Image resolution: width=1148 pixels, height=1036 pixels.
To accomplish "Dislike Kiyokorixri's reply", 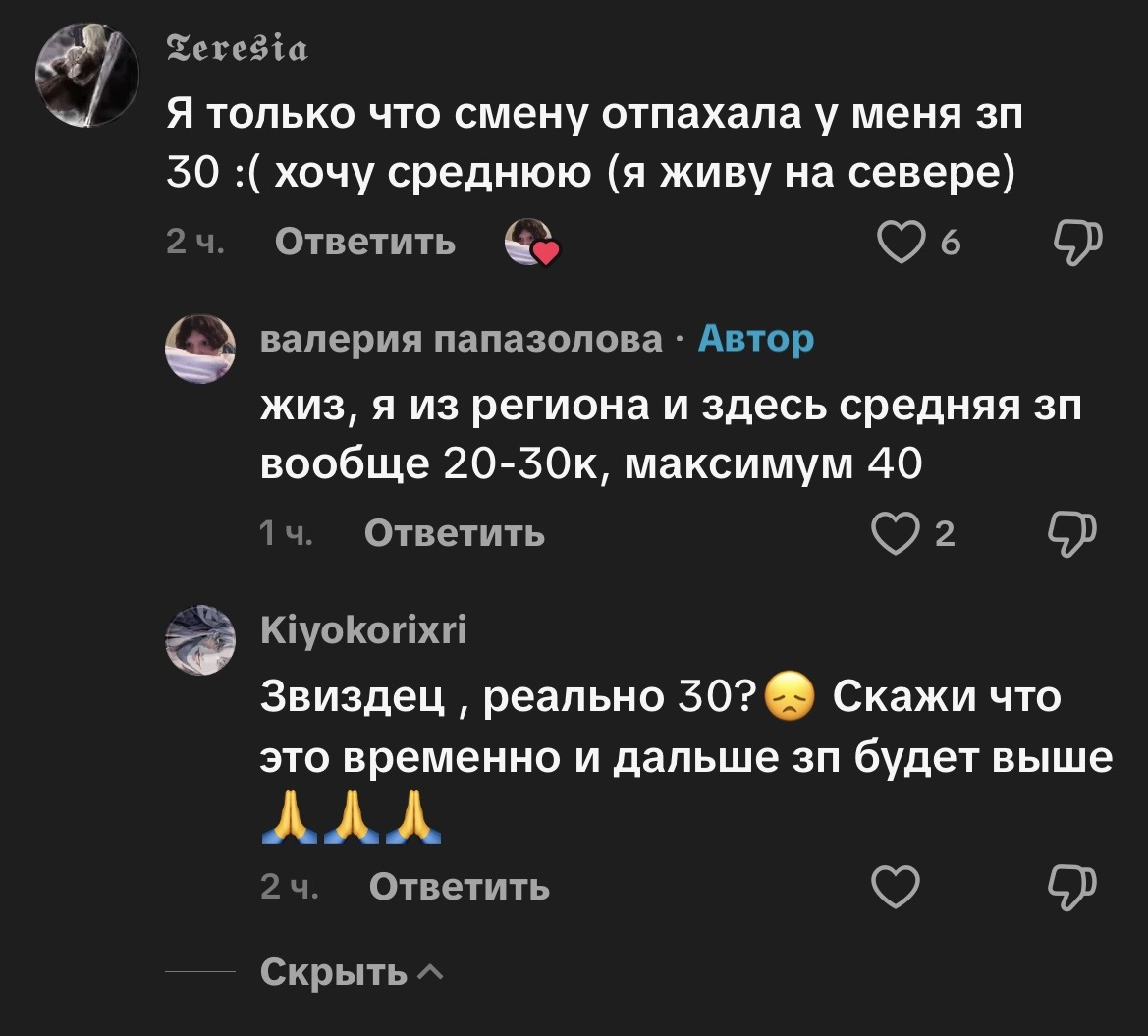I will [x=1071, y=888].
